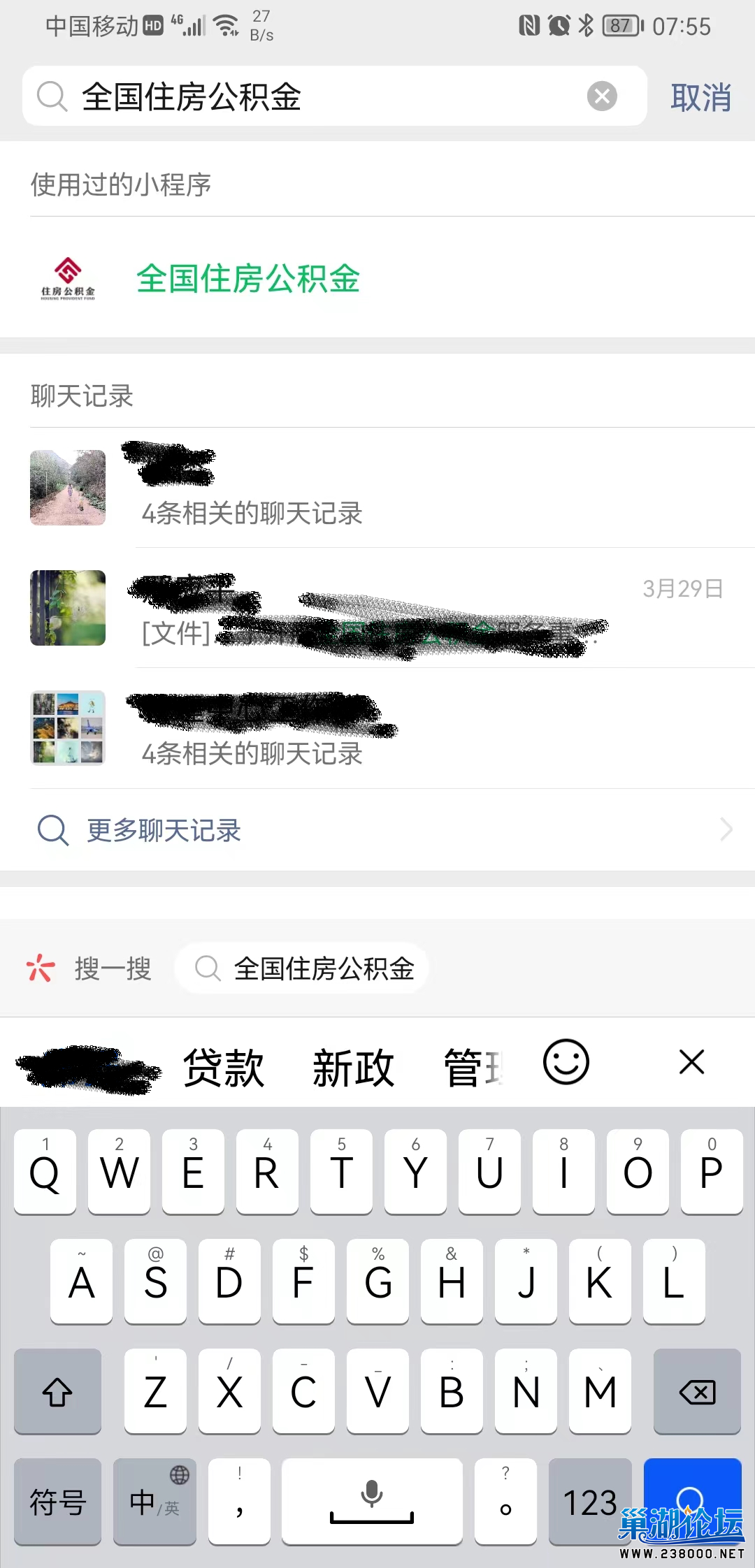Image resolution: width=755 pixels, height=1568 pixels.
Task: Switch to the 123 numeric keyboard
Action: tap(589, 1502)
